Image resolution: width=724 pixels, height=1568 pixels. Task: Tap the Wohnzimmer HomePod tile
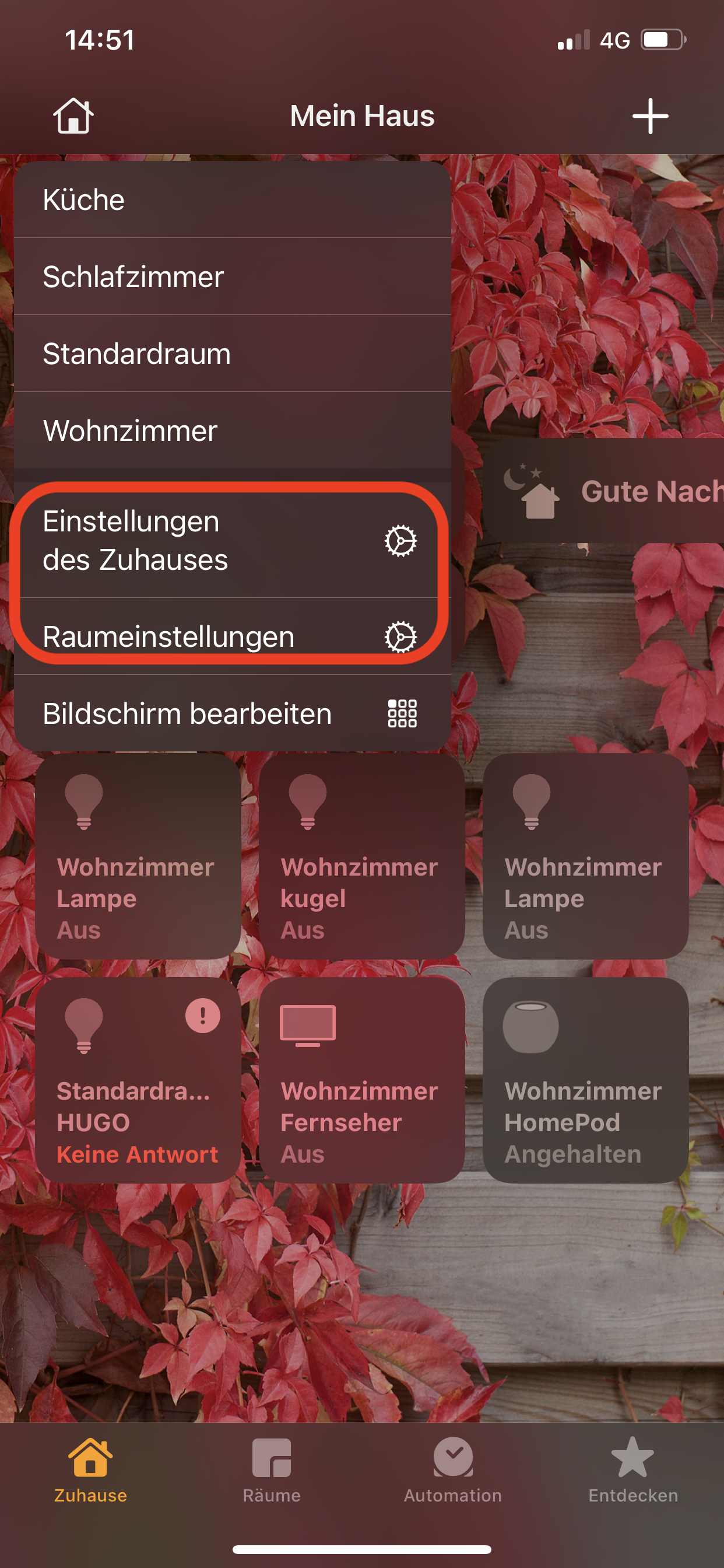585,1080
